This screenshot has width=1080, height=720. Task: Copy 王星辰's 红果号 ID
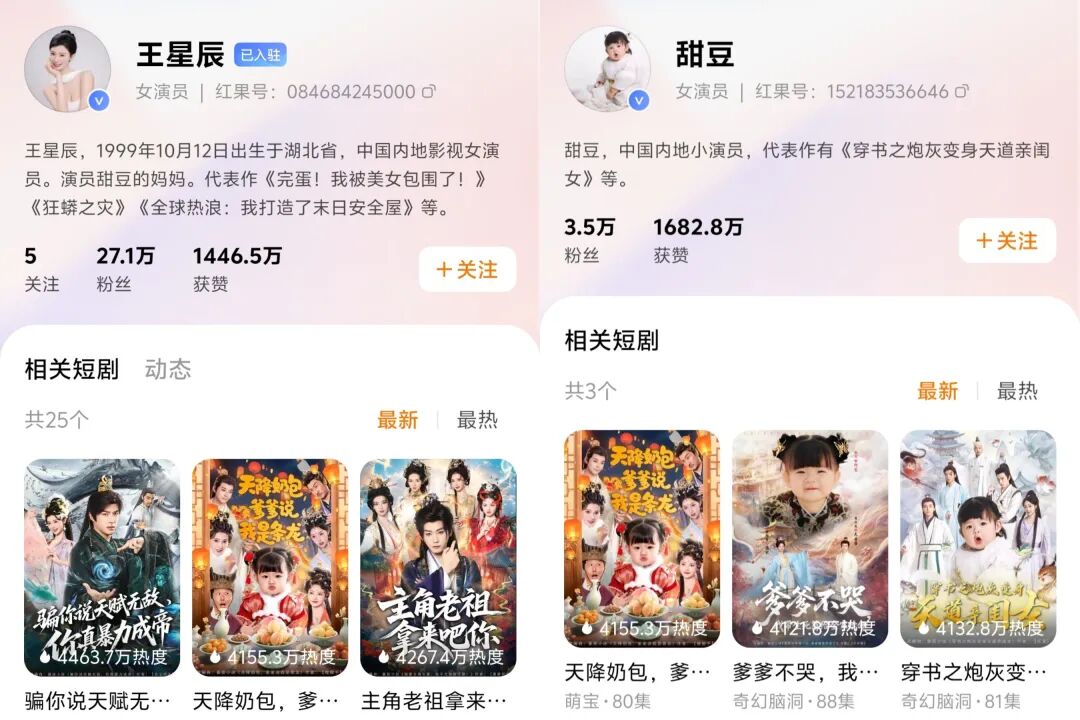[429, 92]
